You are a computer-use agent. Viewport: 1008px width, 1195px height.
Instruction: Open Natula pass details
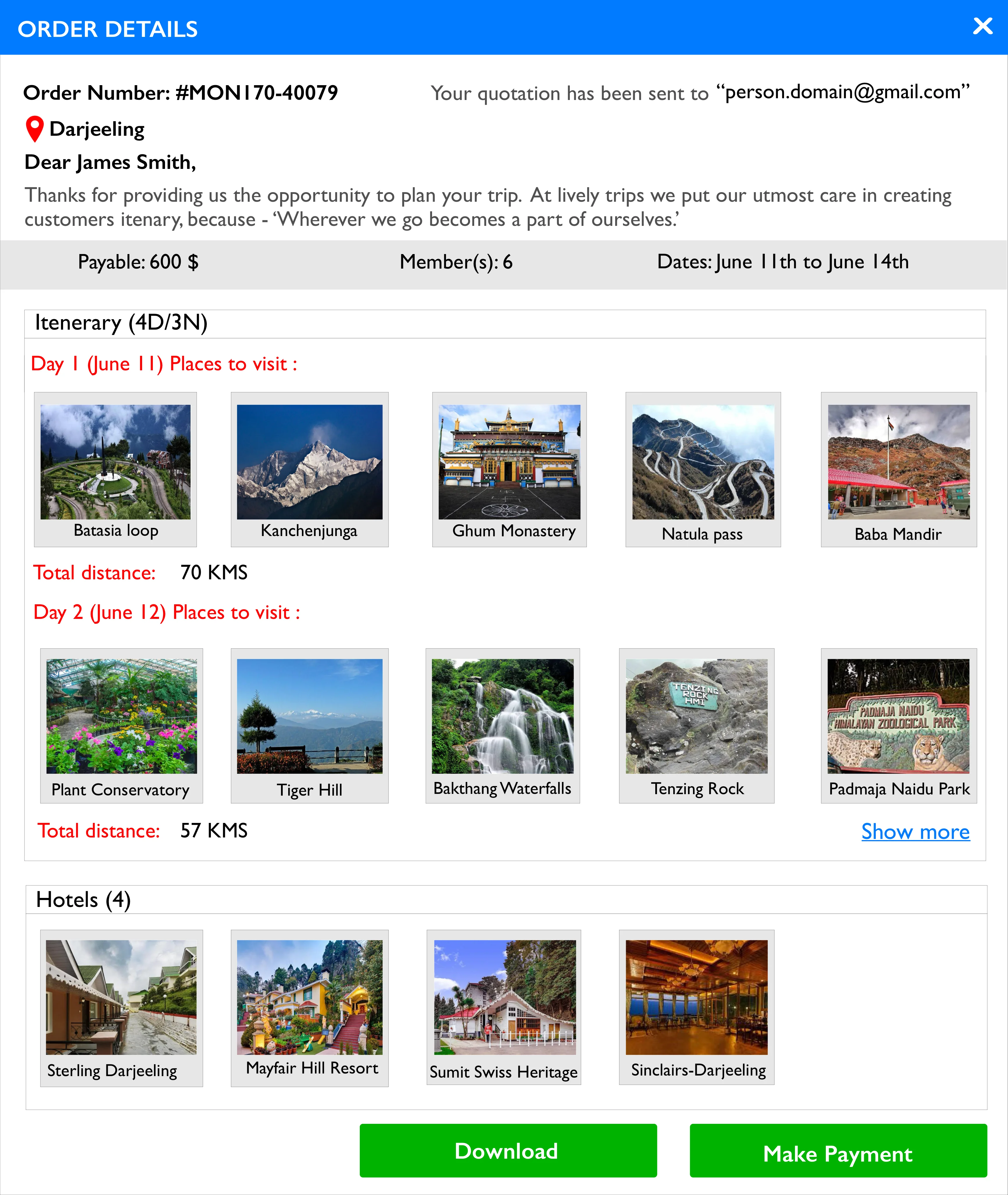pyautogui.click(x=703, y=469)
